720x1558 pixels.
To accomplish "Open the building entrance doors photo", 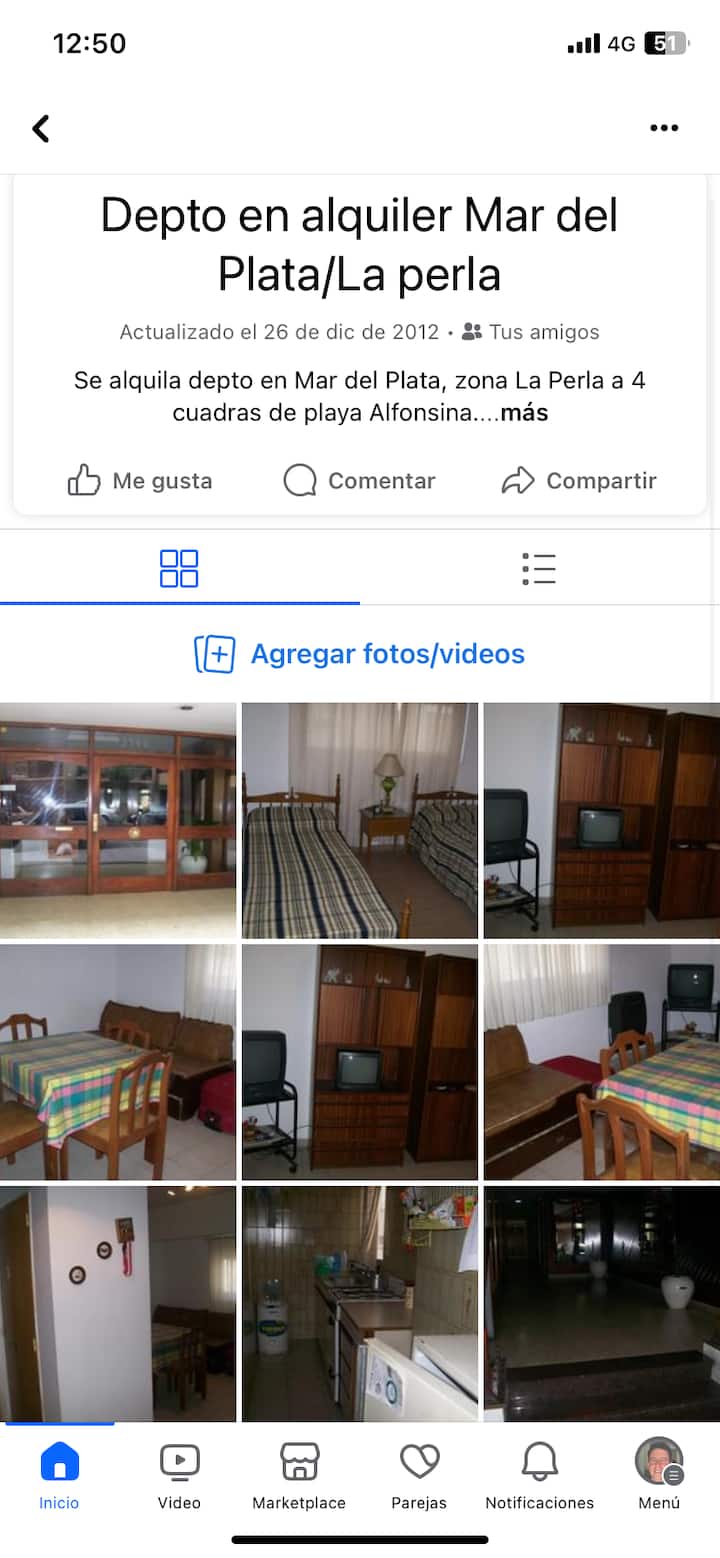I will point(118,820).
